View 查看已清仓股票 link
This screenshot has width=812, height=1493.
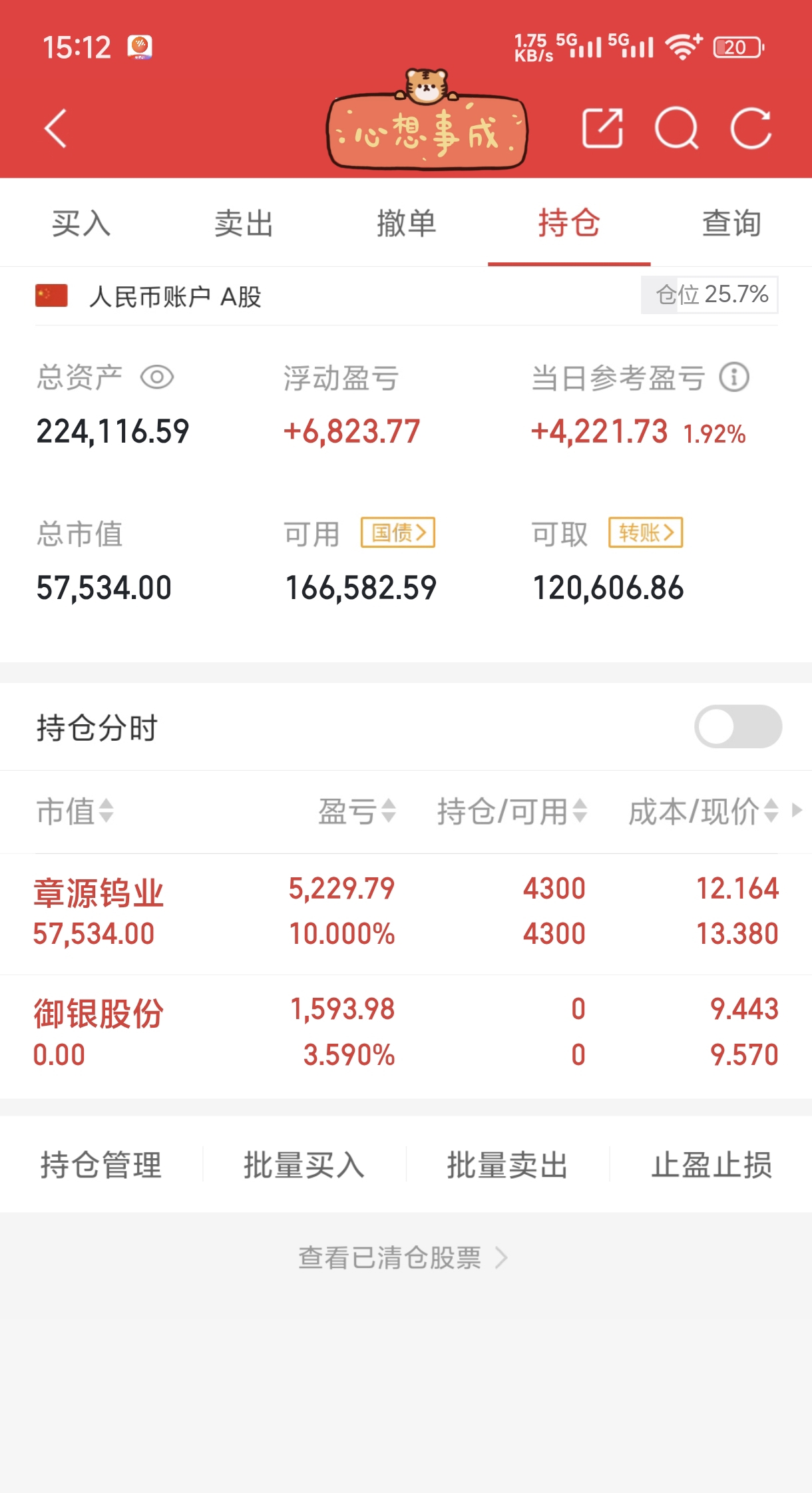click(402, 1258)
